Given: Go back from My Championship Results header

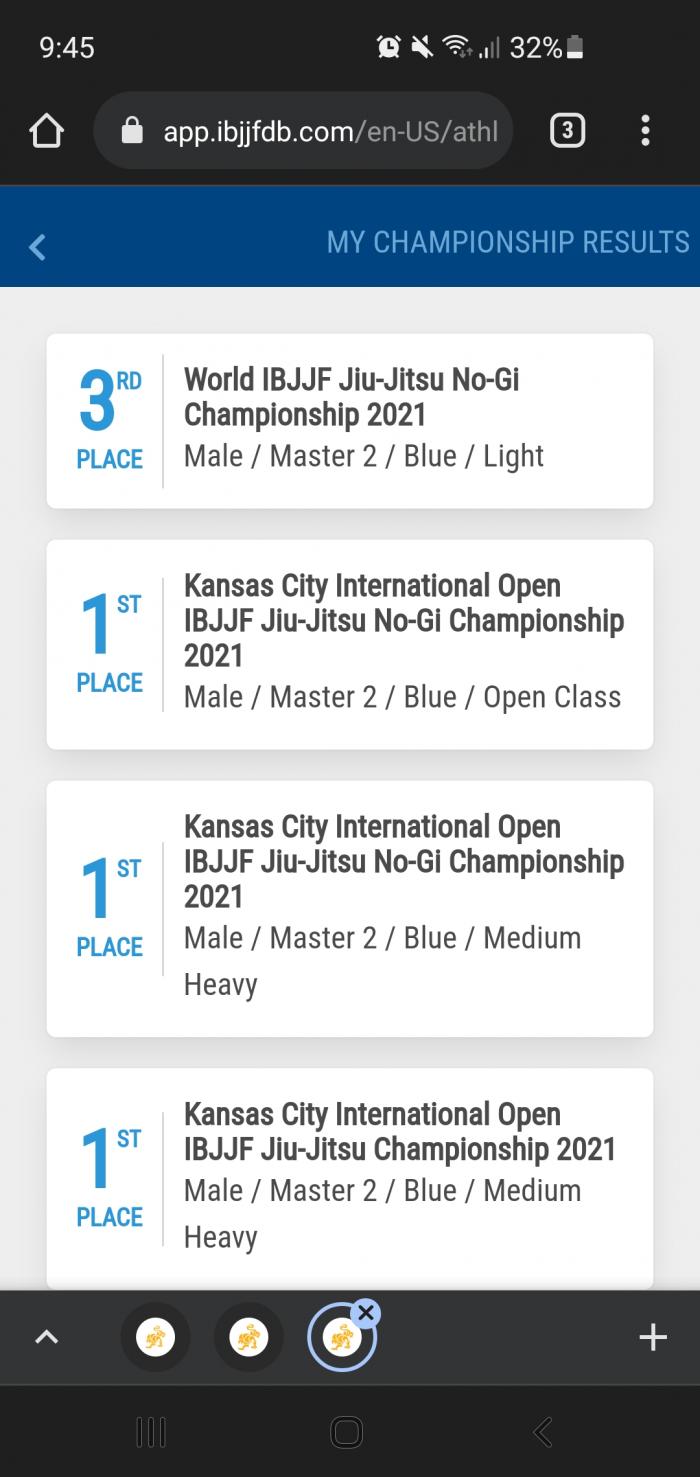Looking at the screenshot, I should [x=38, y=247].
